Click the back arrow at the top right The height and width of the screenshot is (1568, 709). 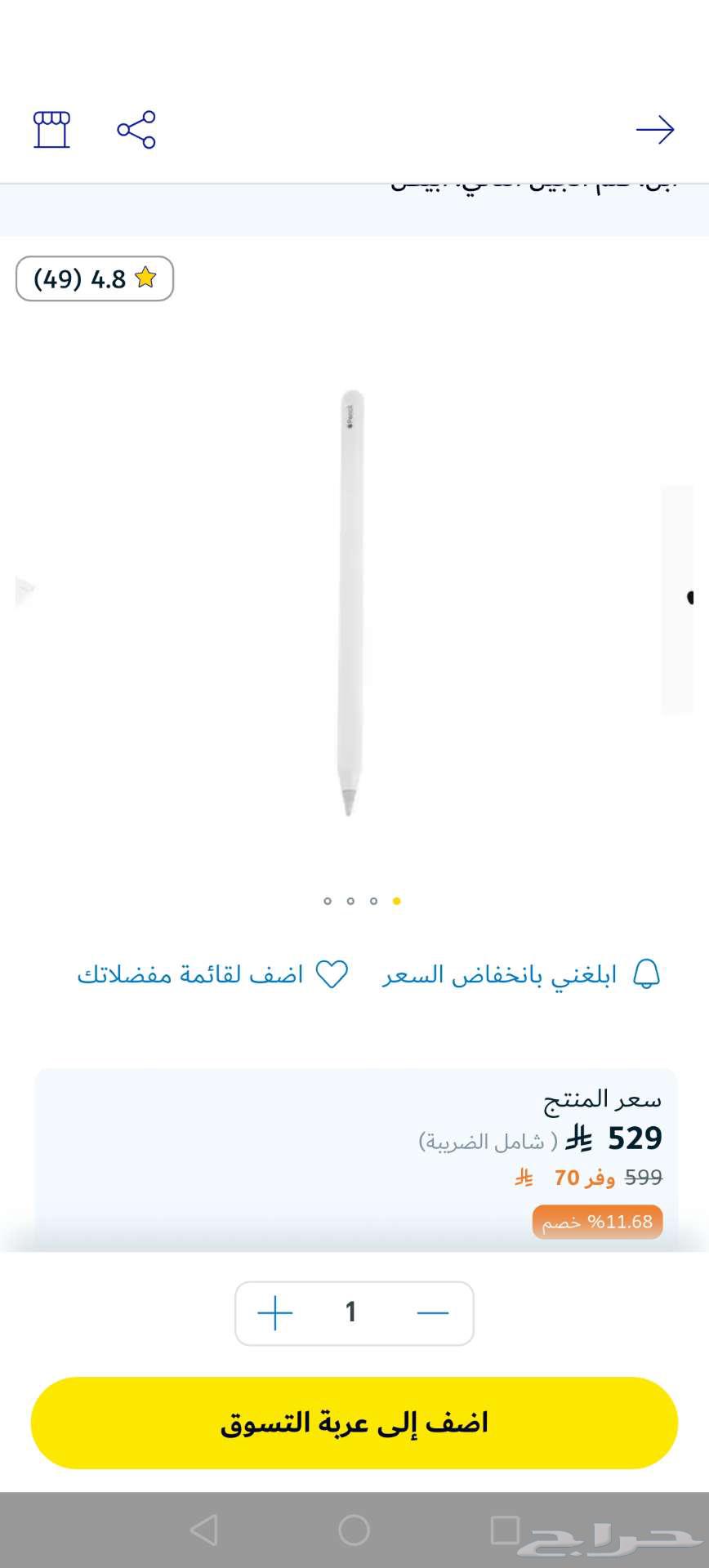coord(656,129)
